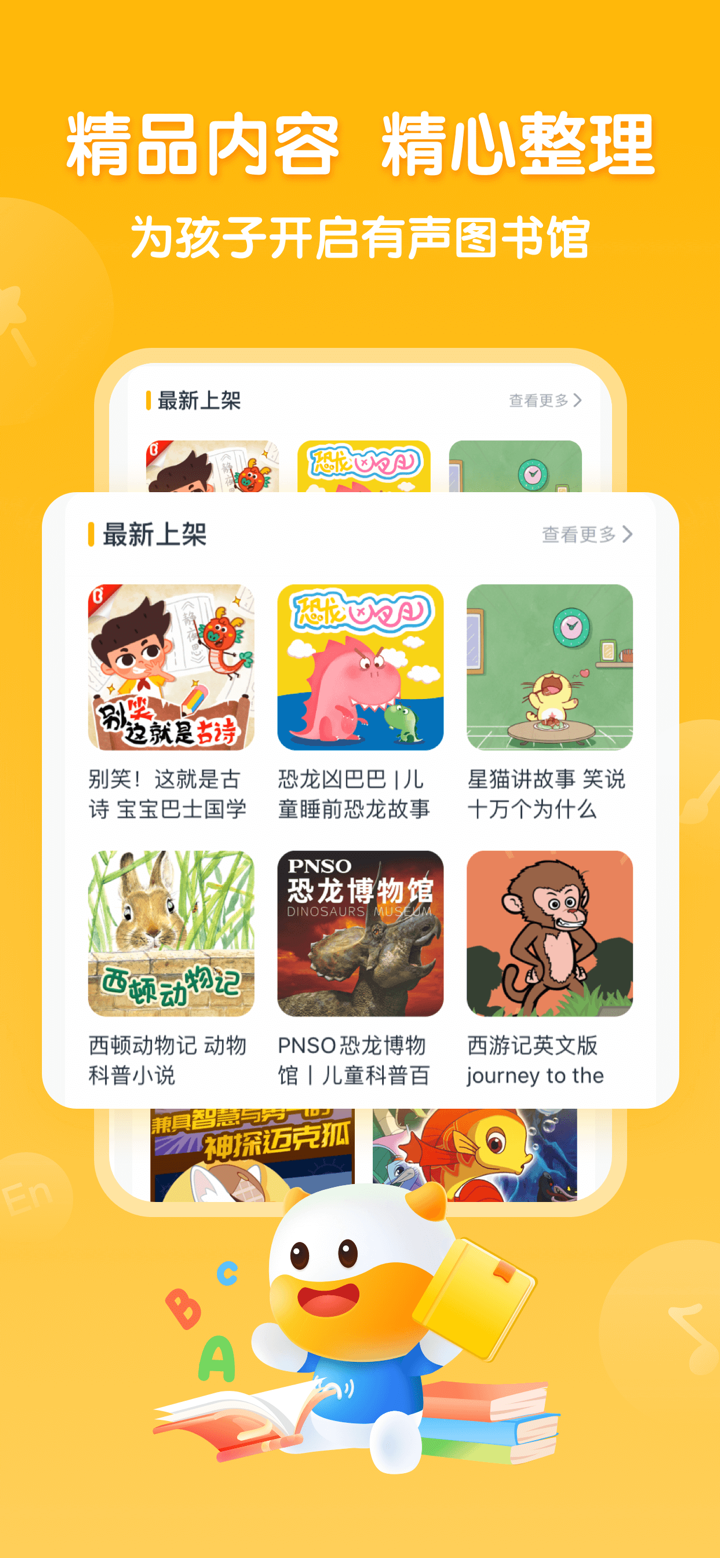Select the 恐龙凶巴巴 dinosaur story cover

coord(360,666)
